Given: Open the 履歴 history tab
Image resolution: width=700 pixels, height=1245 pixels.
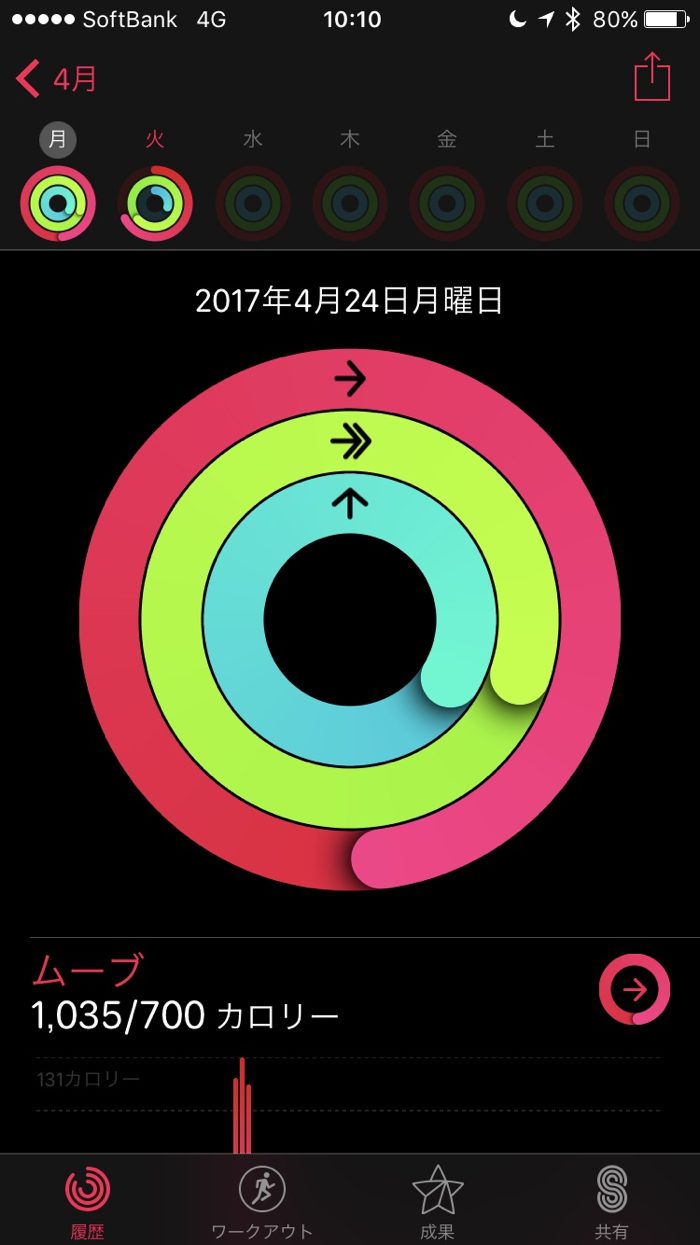Looking at the screenshot, I should (x=87, y=1200).
